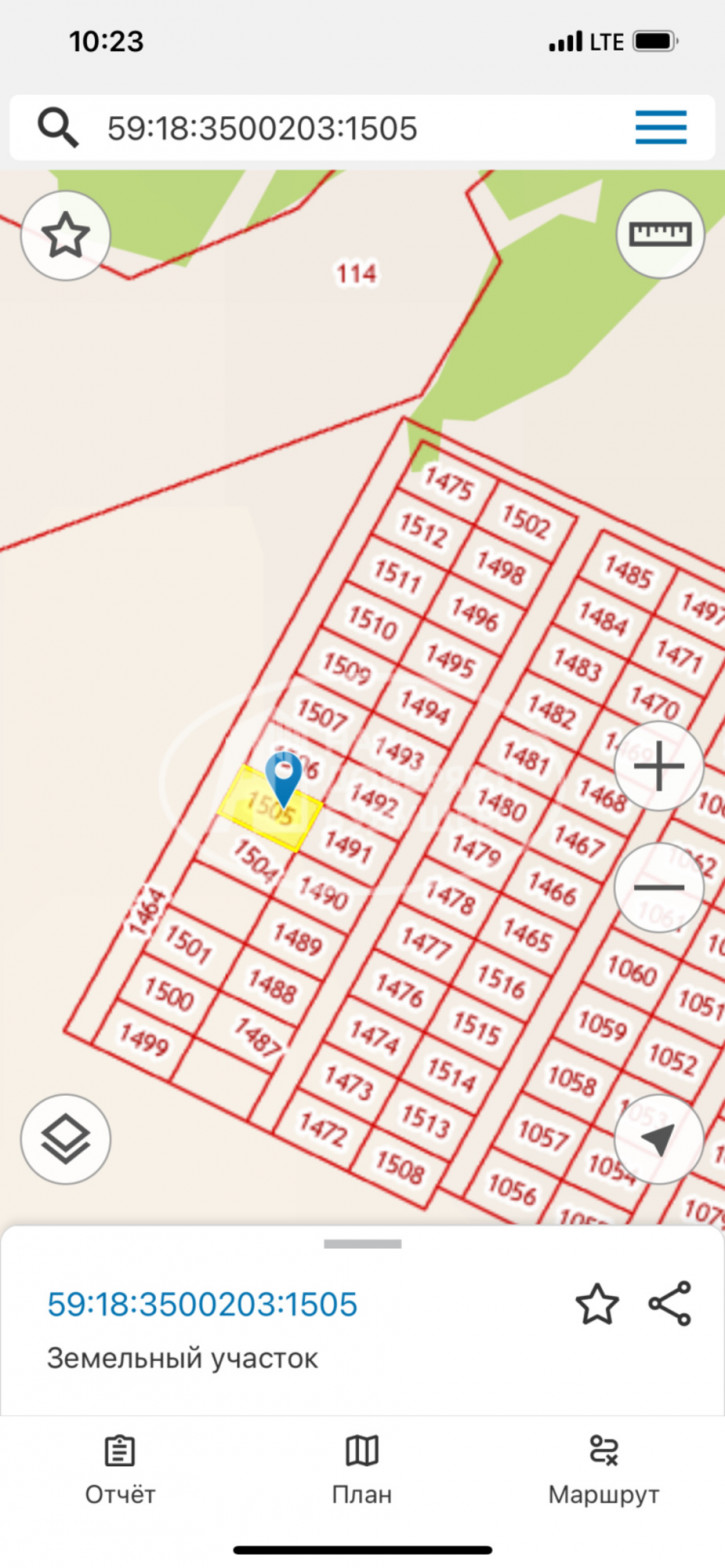Select parcel 1477 on the map
Image resolution: width=725 pixels, height=1568 pixels.
click(x=426, y=942)
